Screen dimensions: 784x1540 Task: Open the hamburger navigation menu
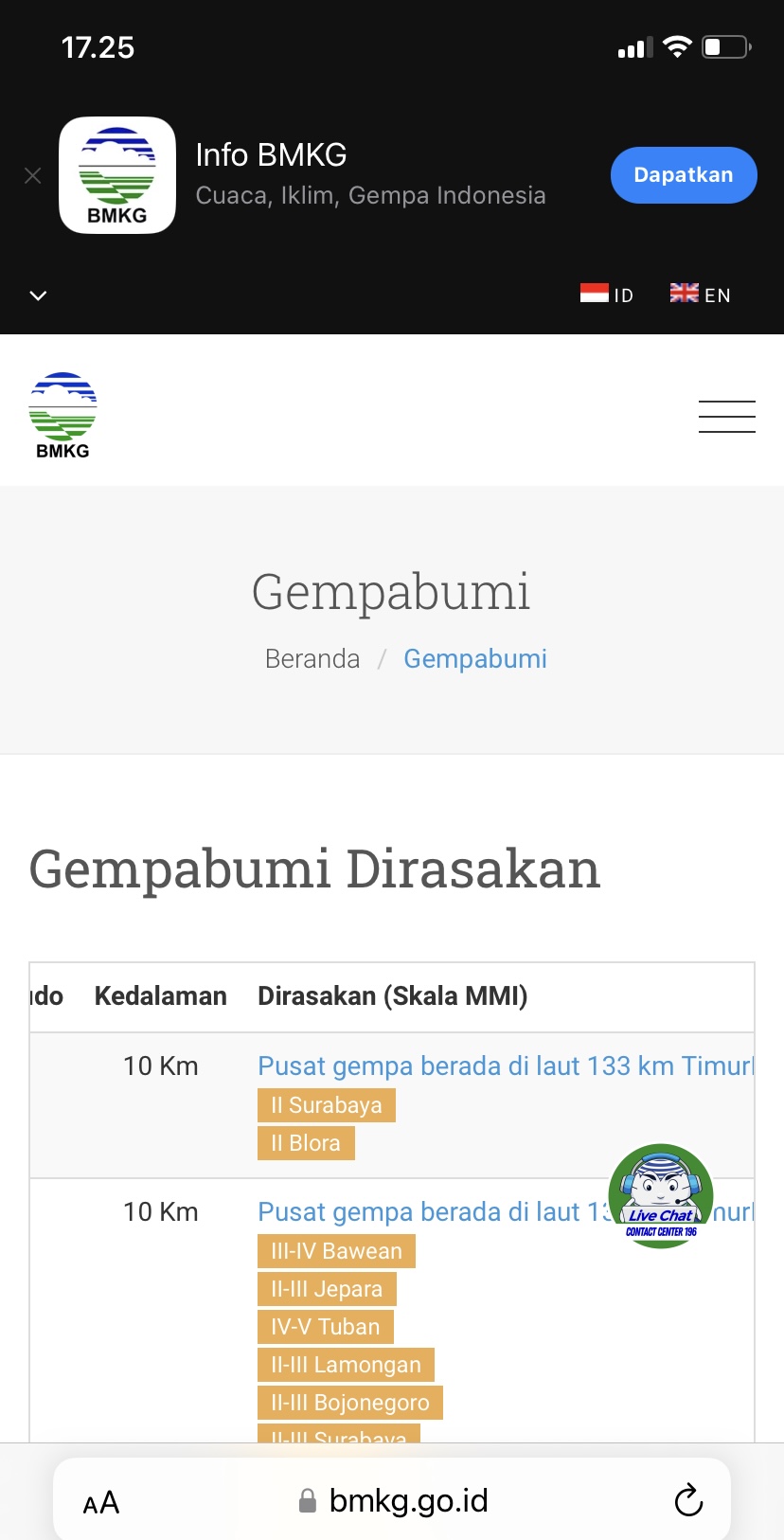726,417
